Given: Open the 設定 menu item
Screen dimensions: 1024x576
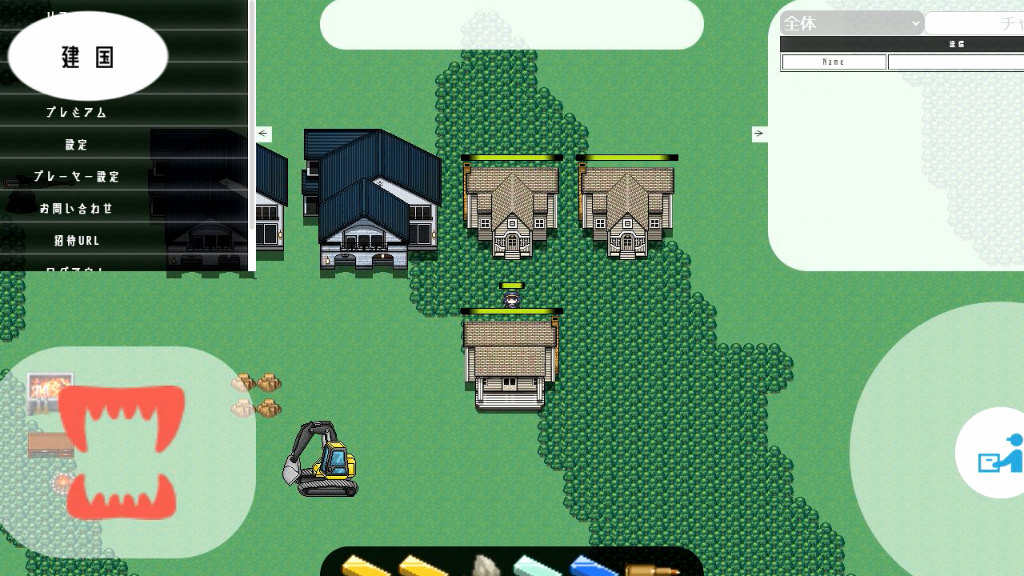Looking at the screenshot, I should point(76,144).
